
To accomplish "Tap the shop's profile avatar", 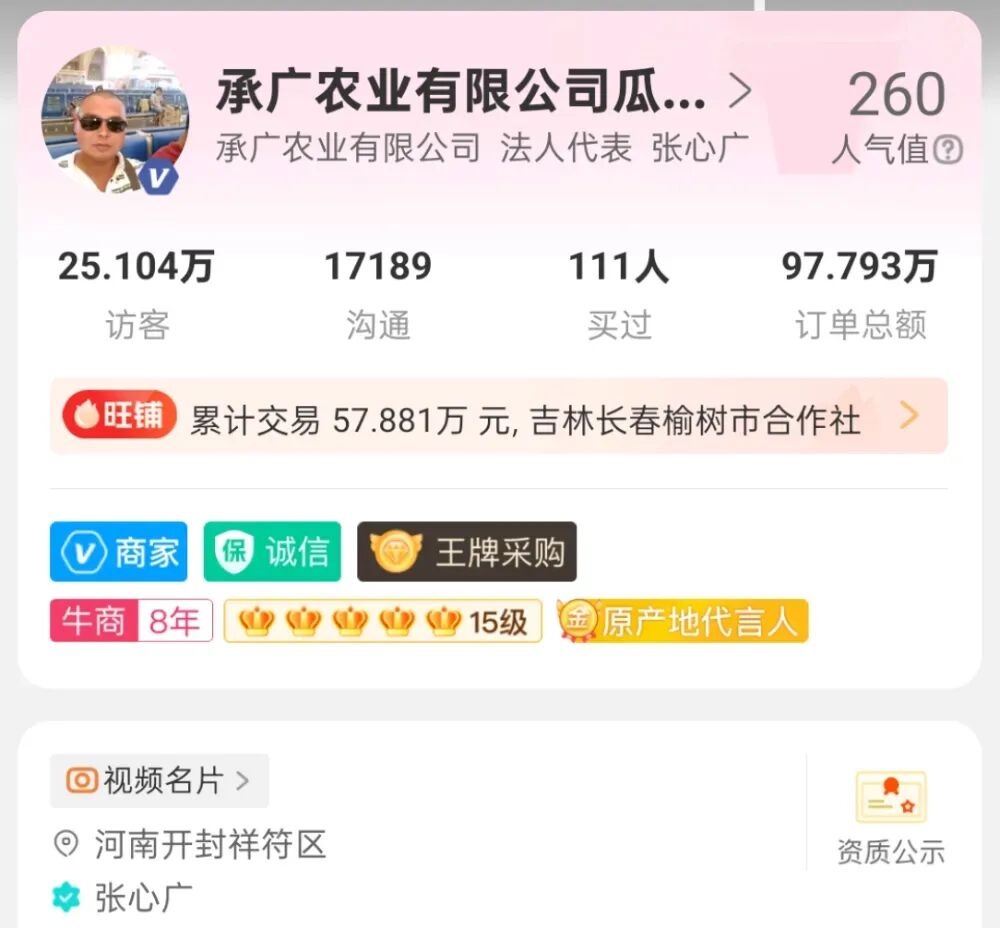I will pos(115,120).
